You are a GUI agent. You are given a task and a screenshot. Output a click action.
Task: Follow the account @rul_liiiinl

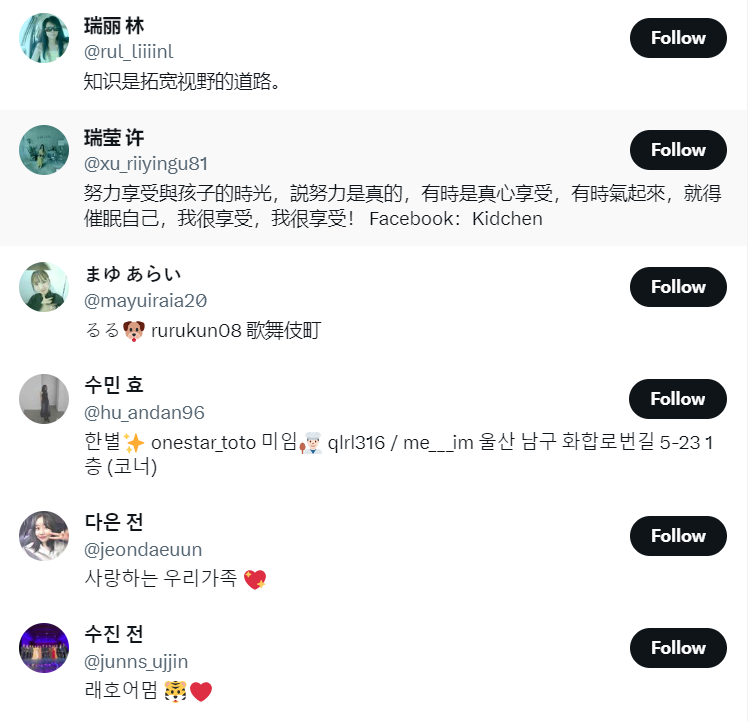(x=678, y=38)
